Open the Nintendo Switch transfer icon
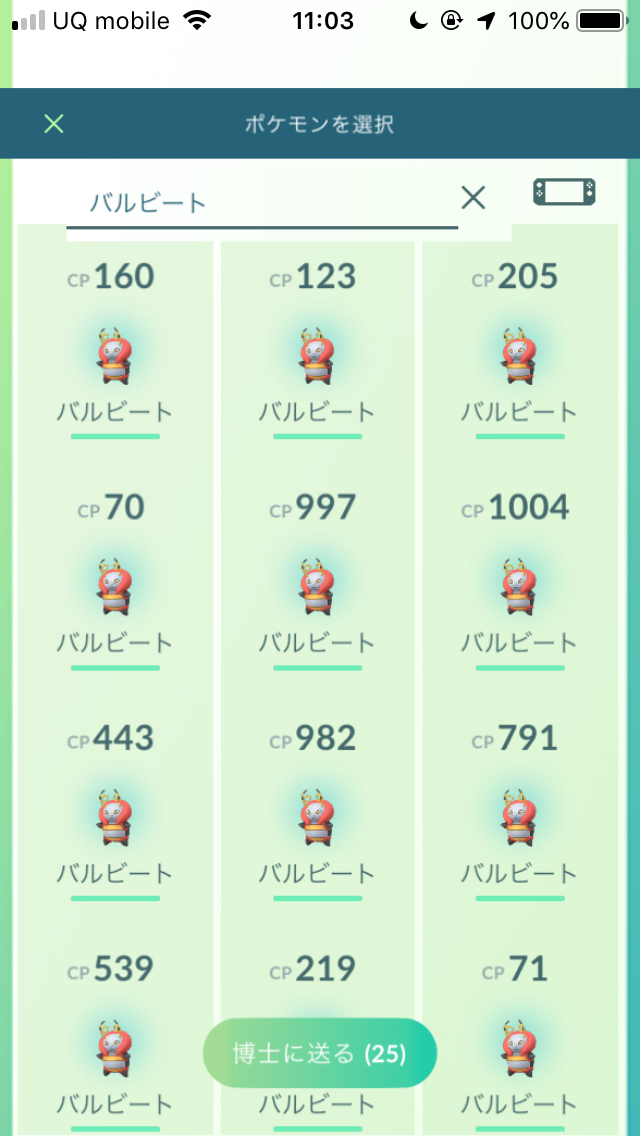 click(x=564, y=193)
